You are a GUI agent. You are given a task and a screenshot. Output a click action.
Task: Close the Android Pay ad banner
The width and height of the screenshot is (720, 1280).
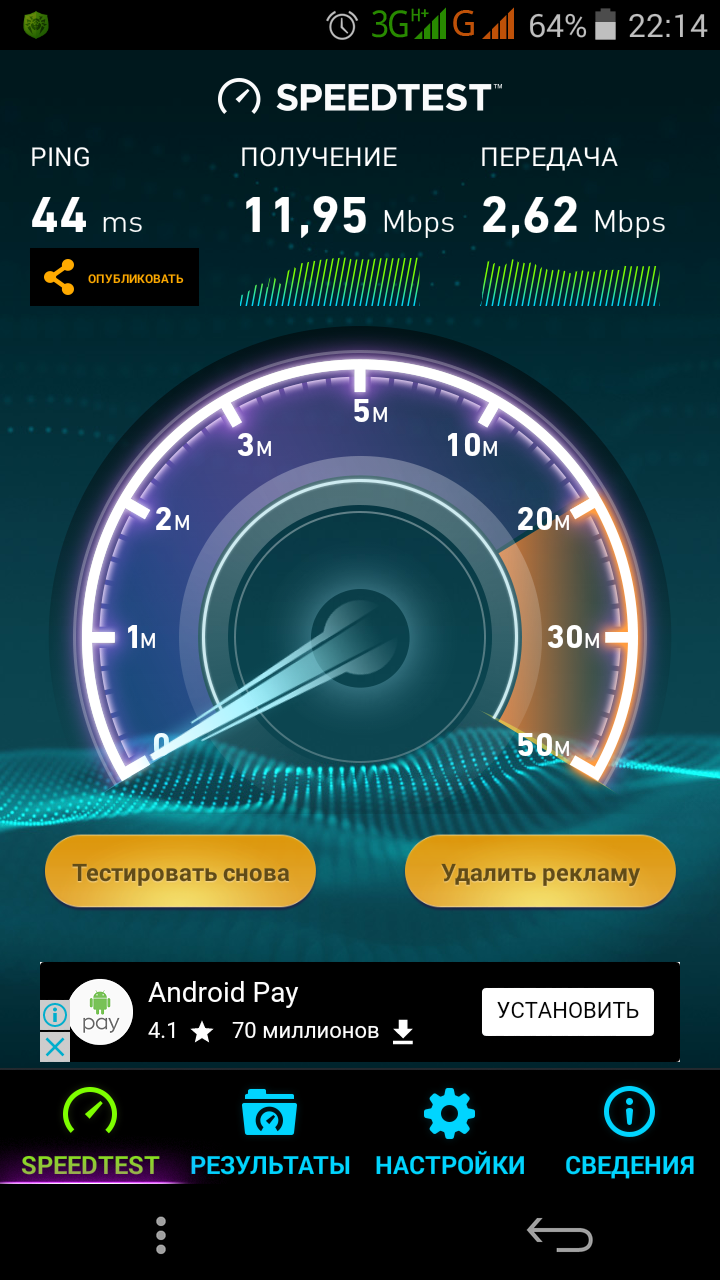point(55,1047)
